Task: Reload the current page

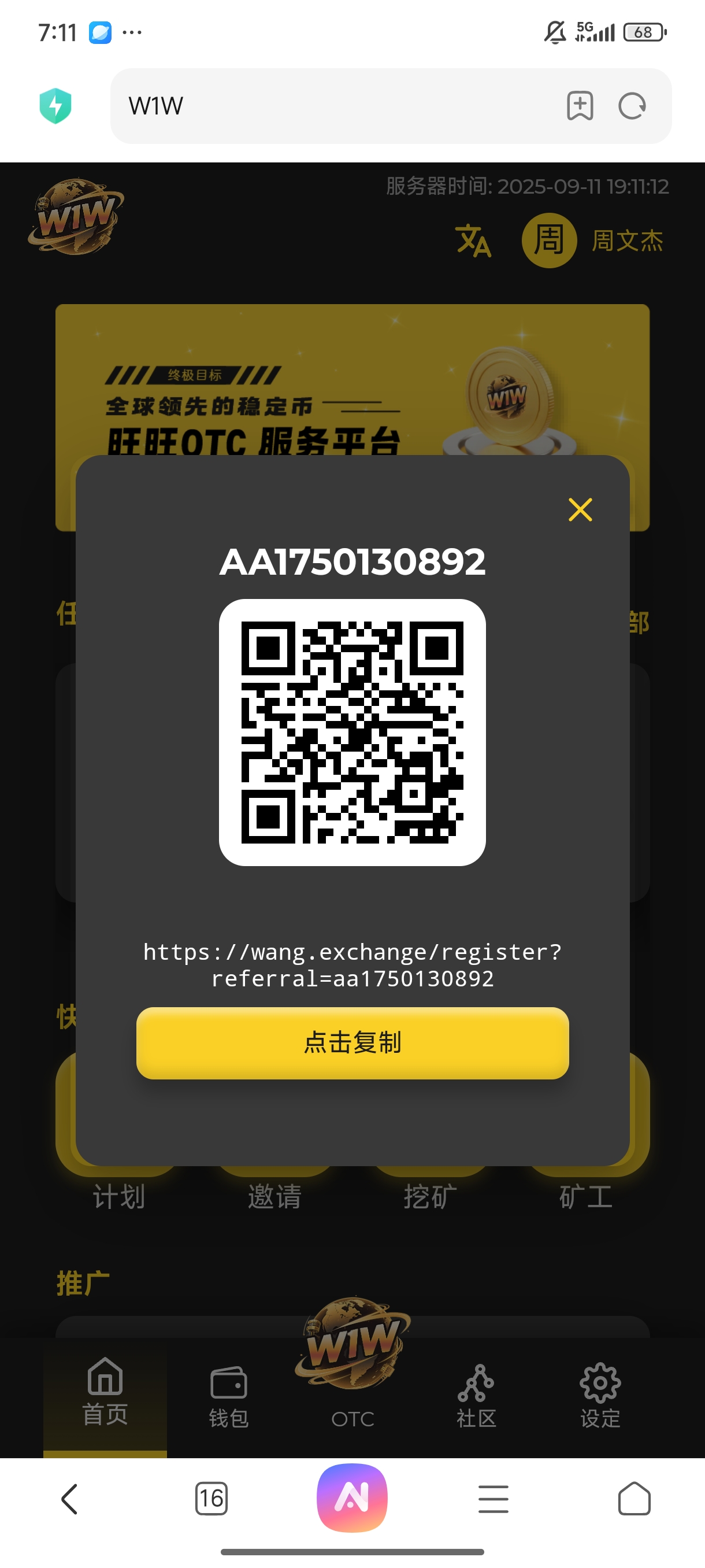Action: (x=632, y=106)
